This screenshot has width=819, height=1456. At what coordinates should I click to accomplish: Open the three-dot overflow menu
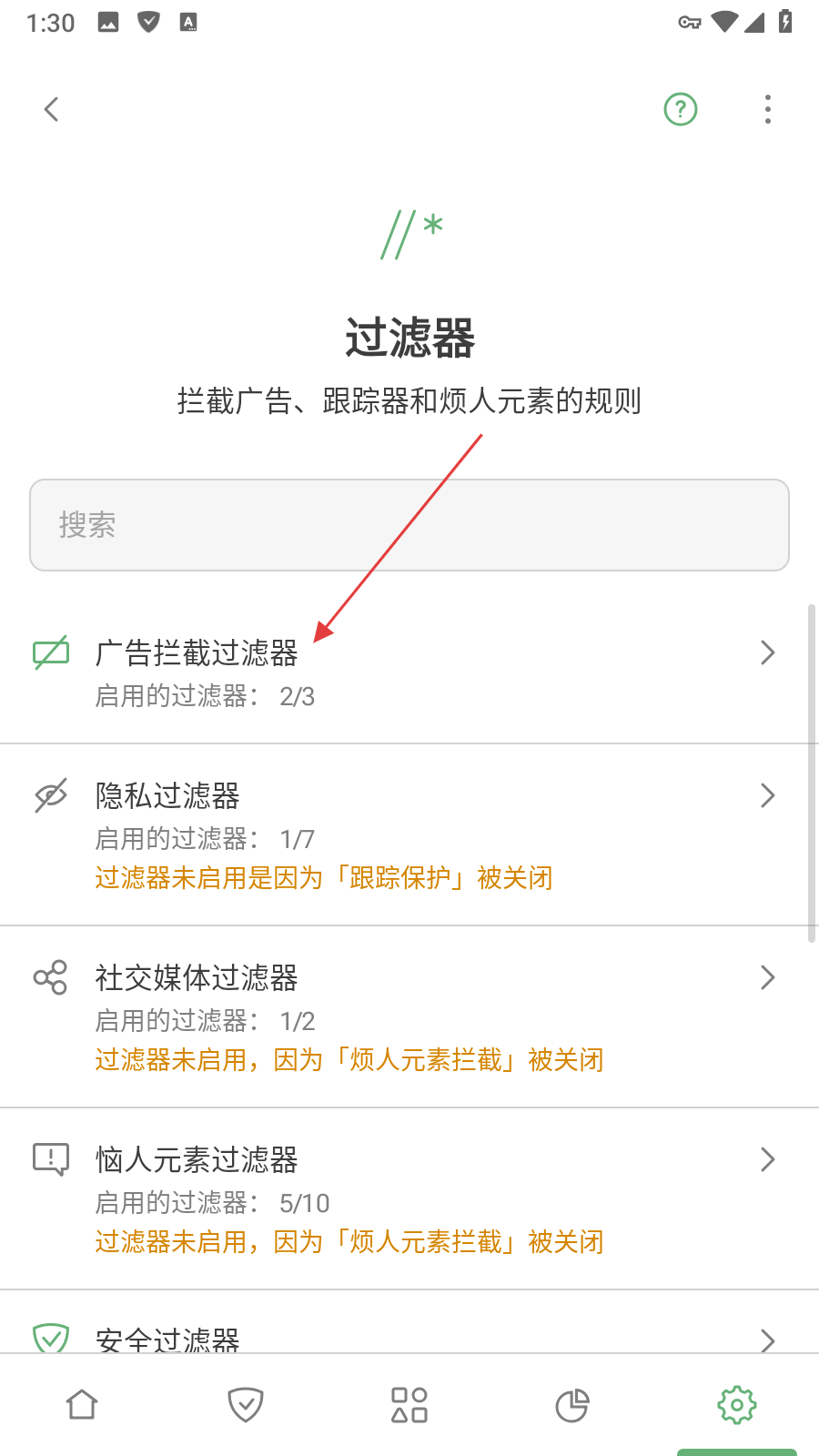click(x=768, y=109)
